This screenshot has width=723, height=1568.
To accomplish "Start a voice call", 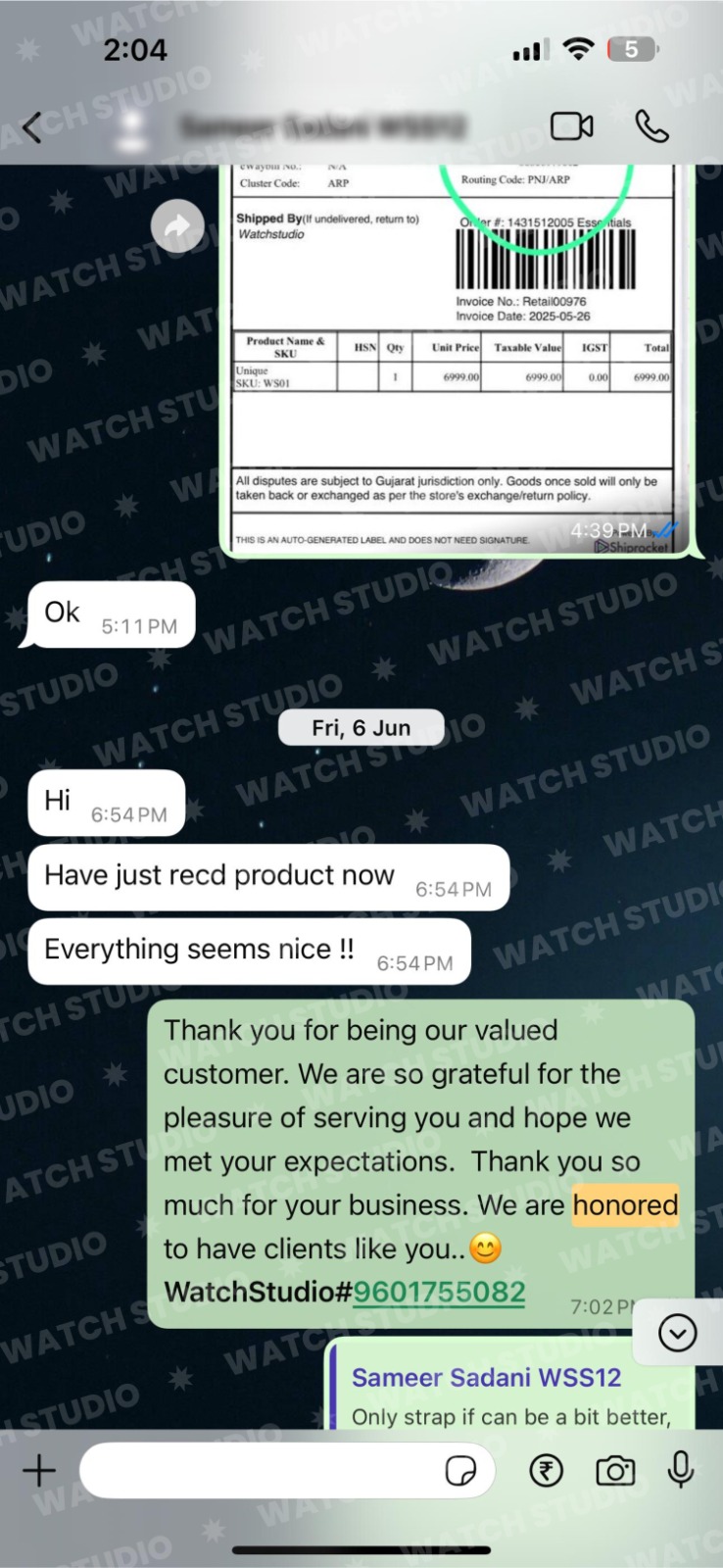I will point(651,126).
